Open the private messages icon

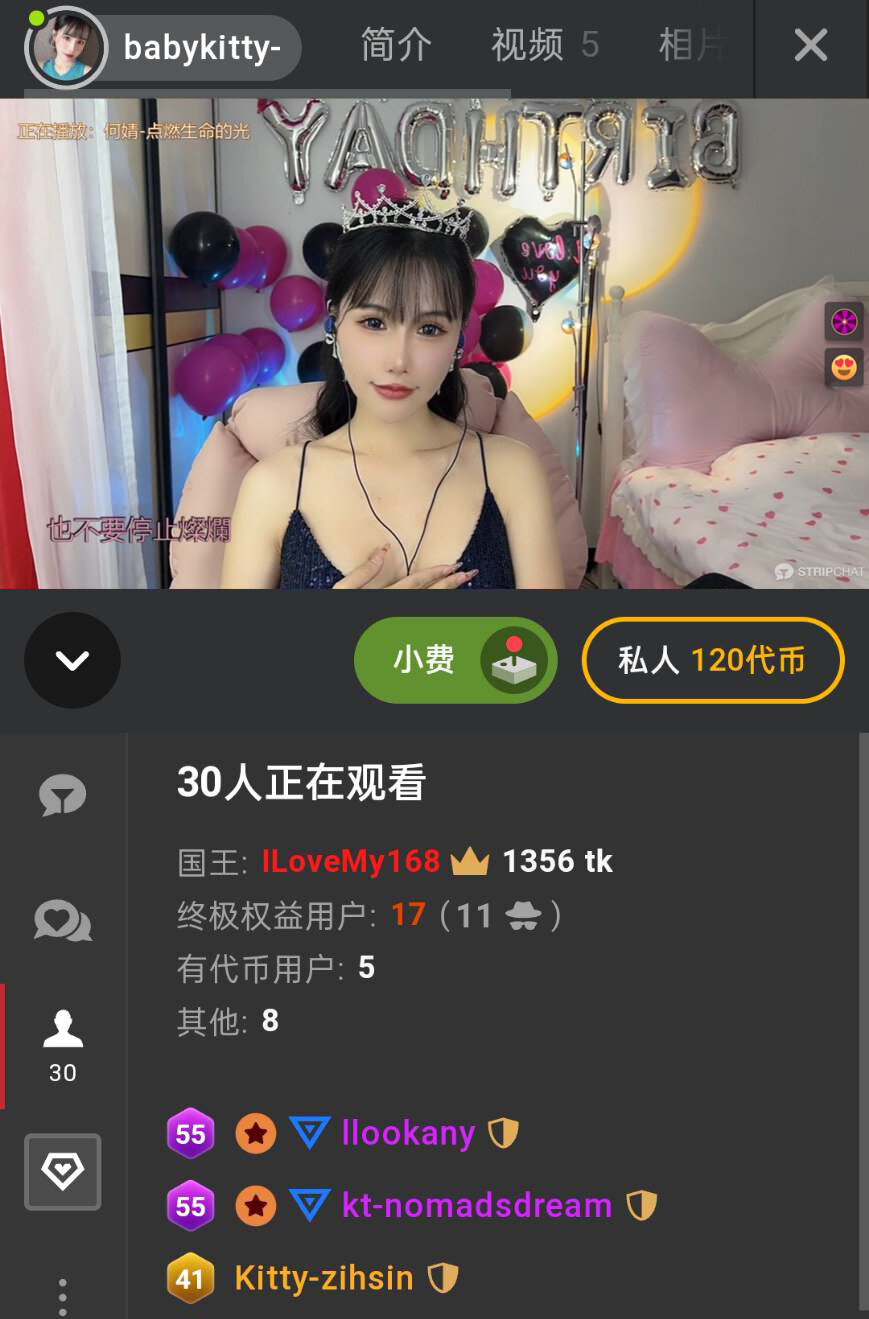pos(62,921)
